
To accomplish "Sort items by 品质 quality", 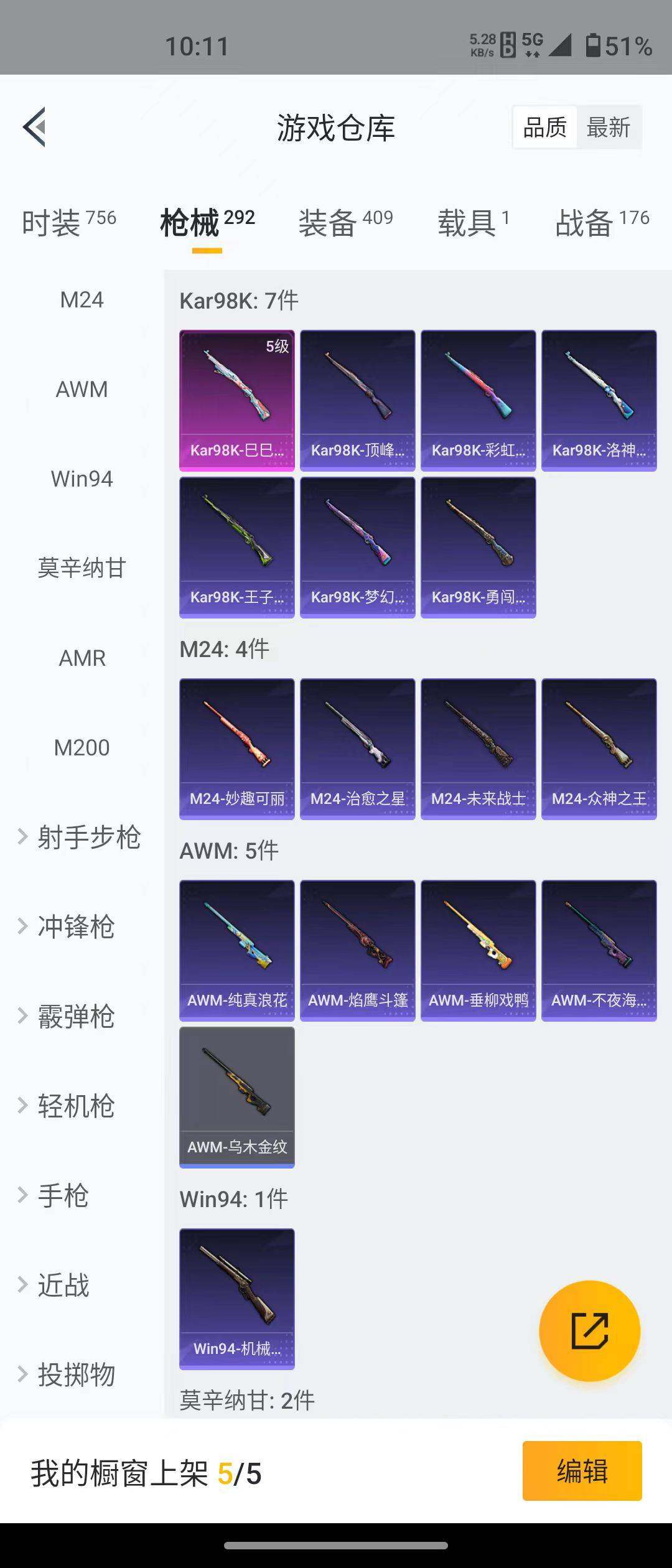I will point(544,126).
